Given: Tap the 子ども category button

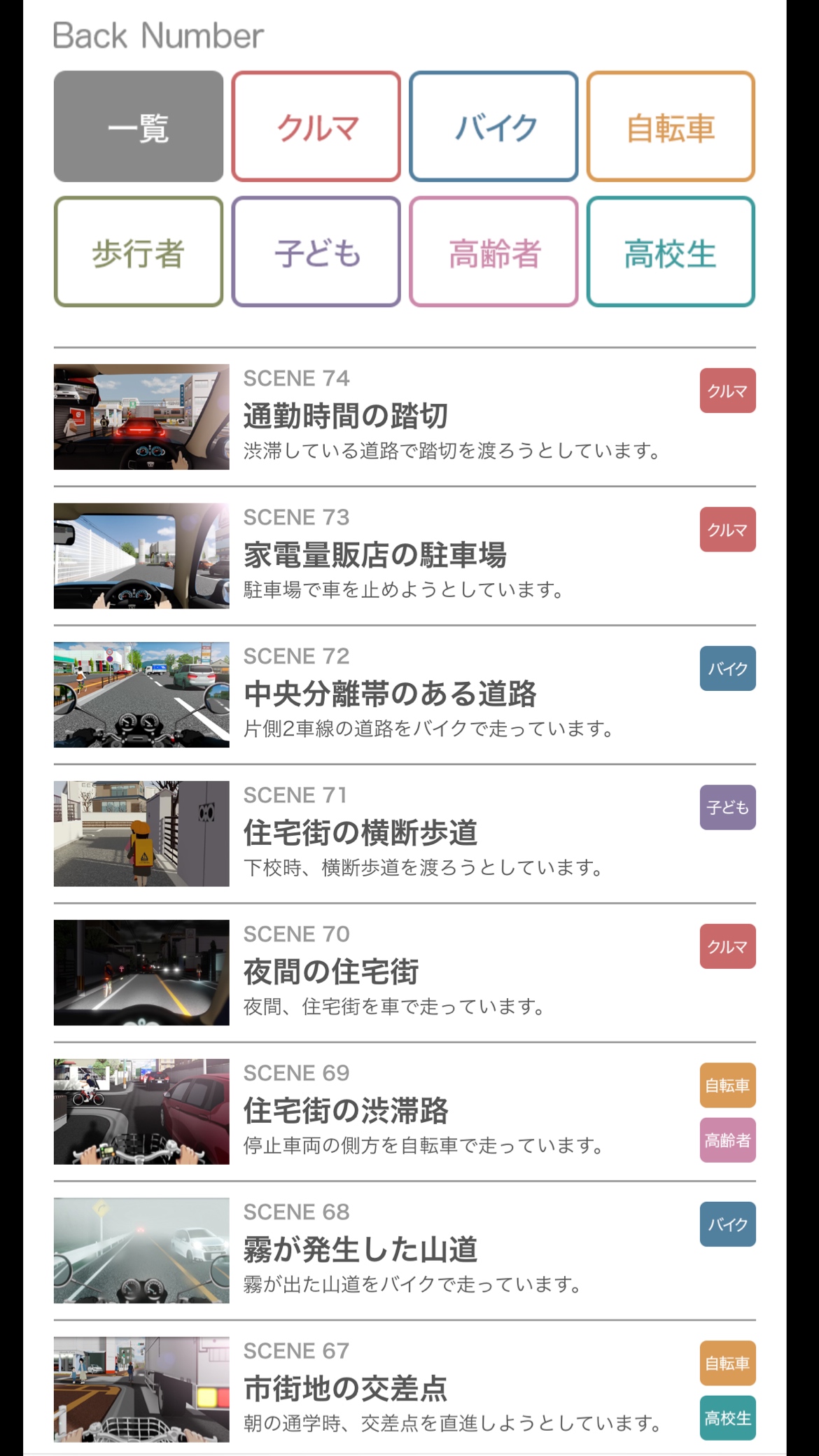Looking at the screenshot, I should pyautogui.click(x=316, y=252).
